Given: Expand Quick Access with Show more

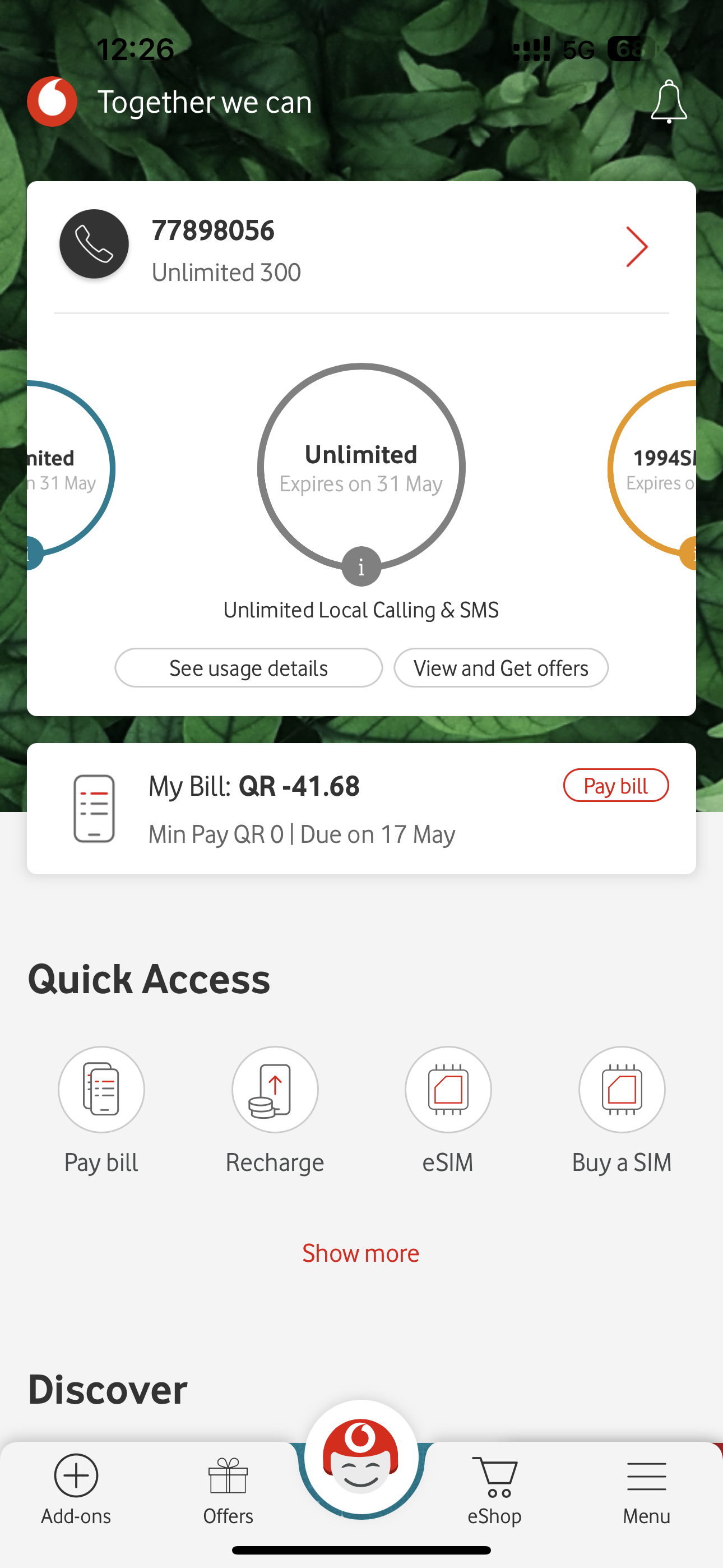Looking at the screenshot, I should point(361,1253).
